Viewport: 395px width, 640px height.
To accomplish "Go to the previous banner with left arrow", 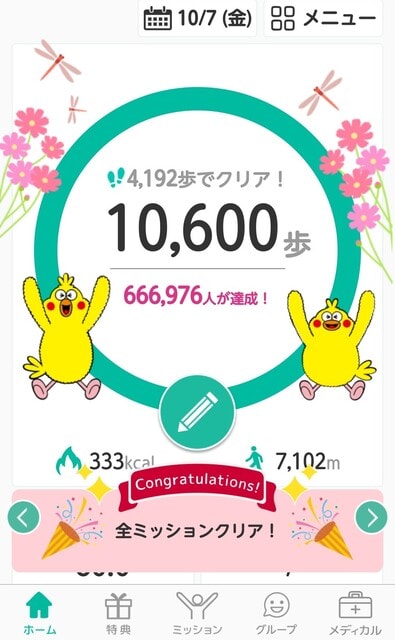I will click(24, 517).
